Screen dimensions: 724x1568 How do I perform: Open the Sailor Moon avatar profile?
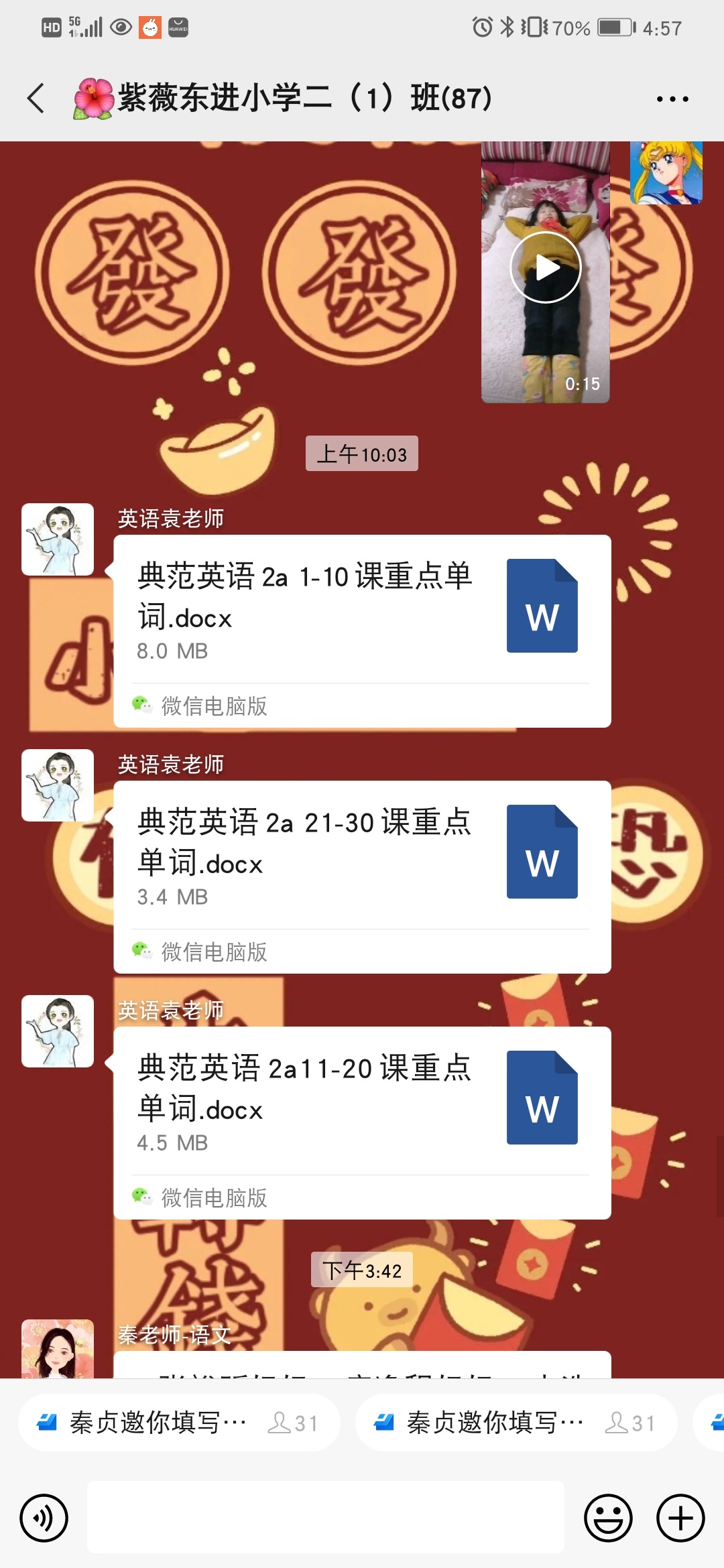666,172
